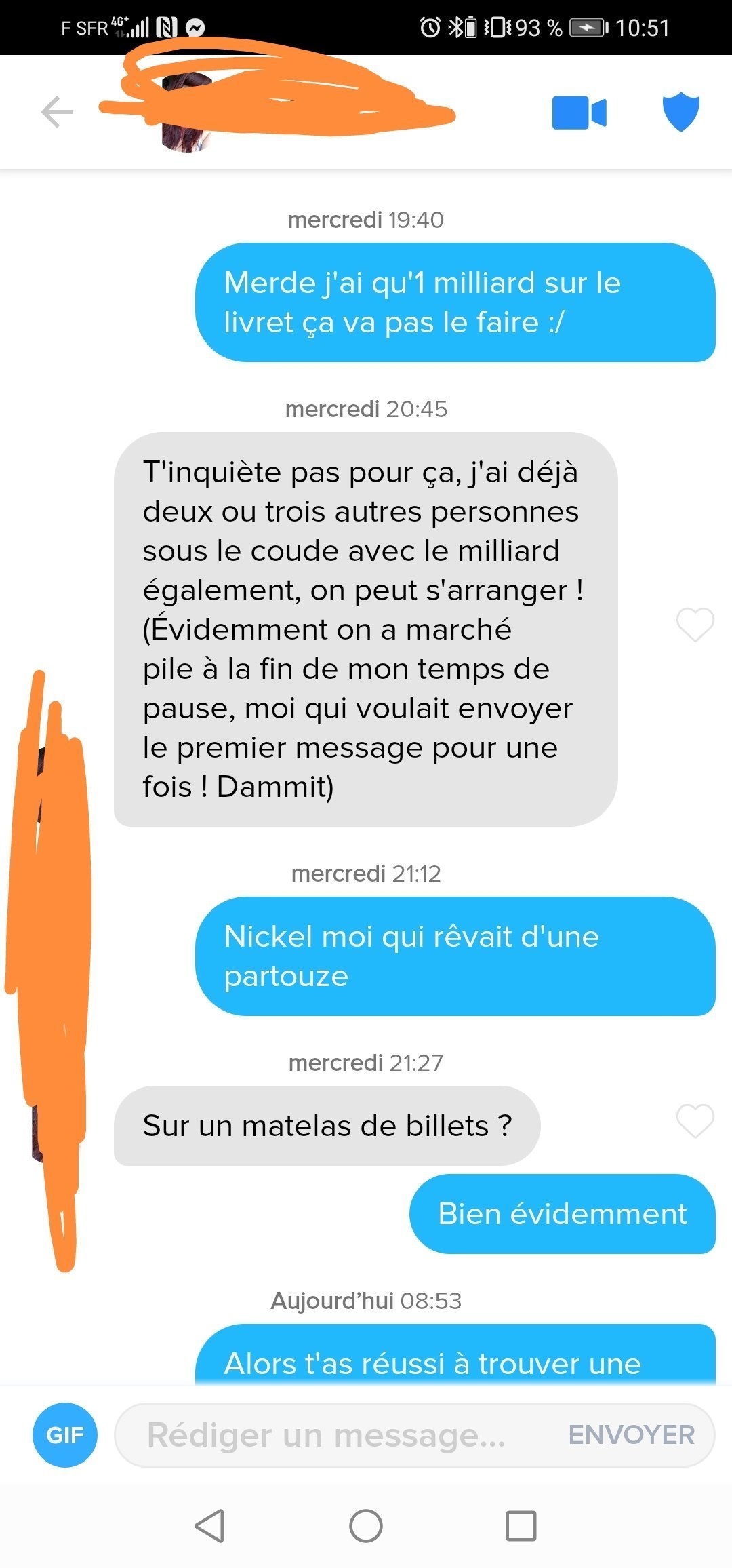732x1568 pixels.
Task: Like the message starting "T'inquiète pas pour ça"
Action: (695, 625)
